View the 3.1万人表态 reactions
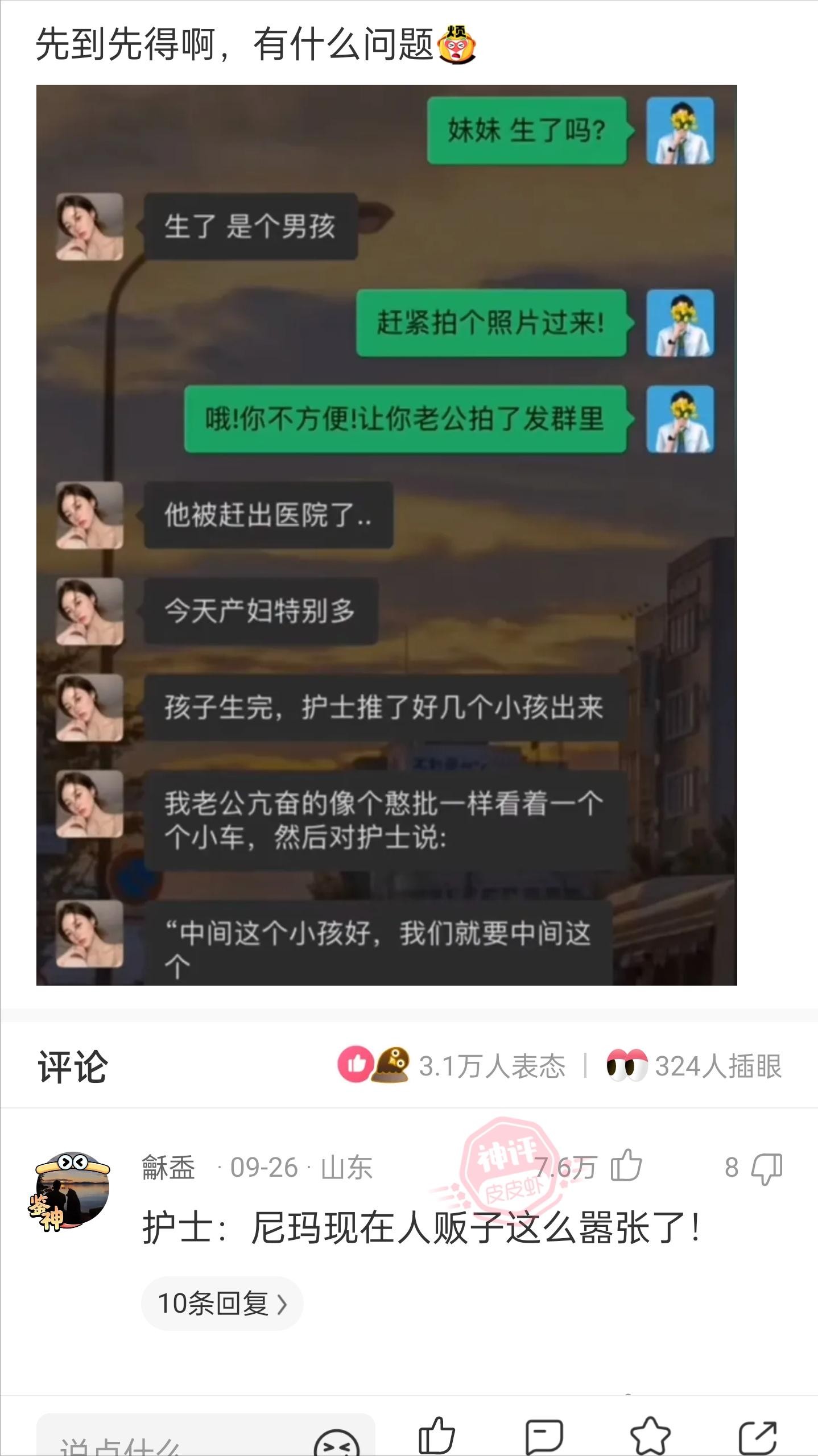Image resolution: width=818 pixels, height=1456 pixels. tap(452, 1065)
